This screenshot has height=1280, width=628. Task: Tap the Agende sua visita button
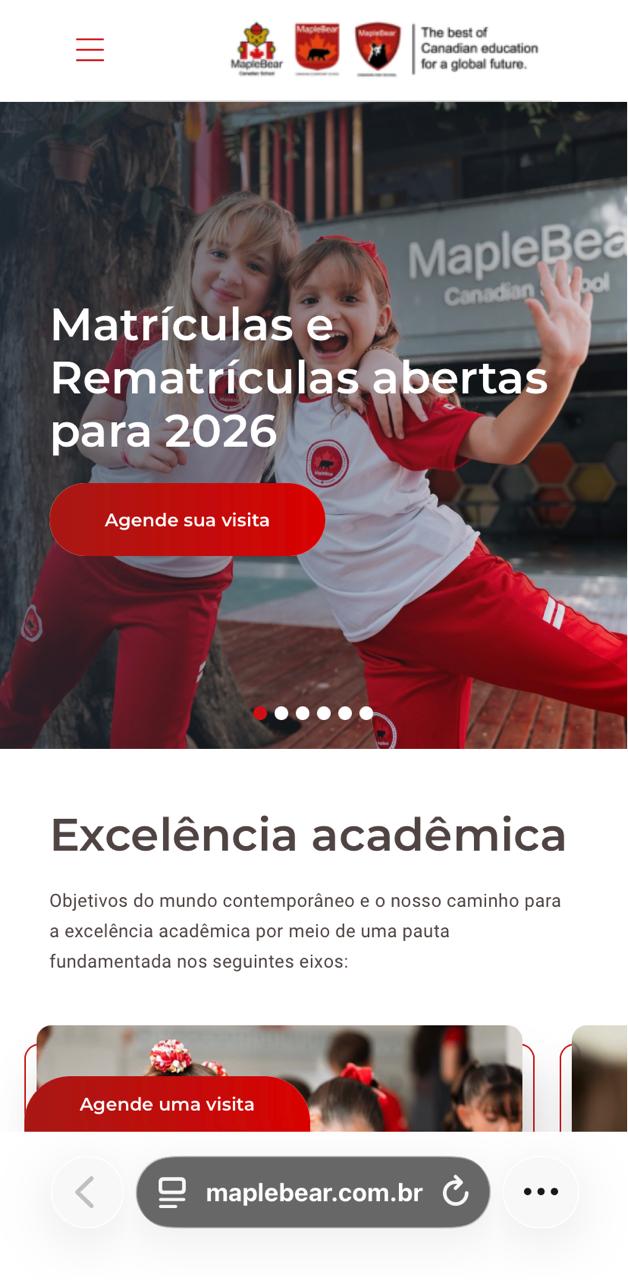point(187,520)
